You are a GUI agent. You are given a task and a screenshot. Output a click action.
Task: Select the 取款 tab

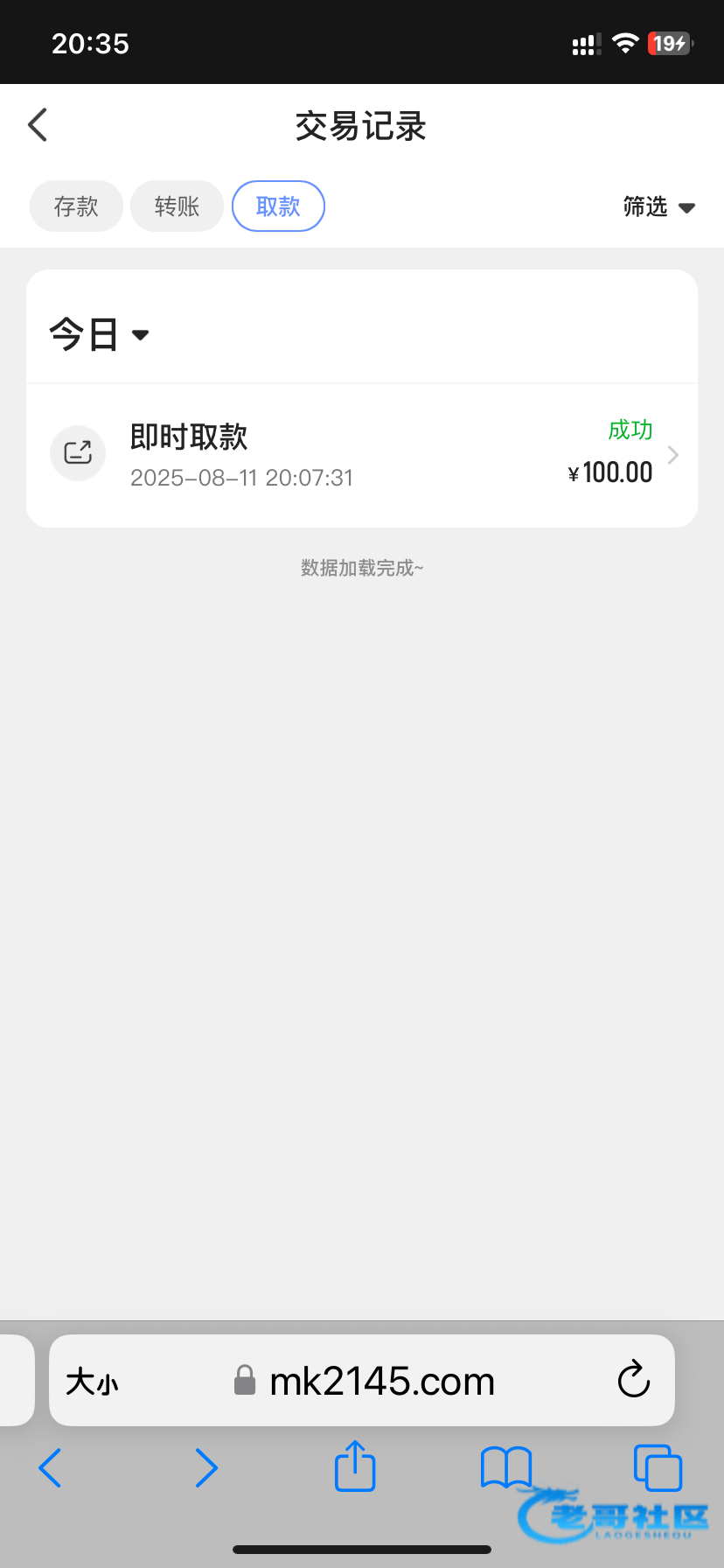278,206
